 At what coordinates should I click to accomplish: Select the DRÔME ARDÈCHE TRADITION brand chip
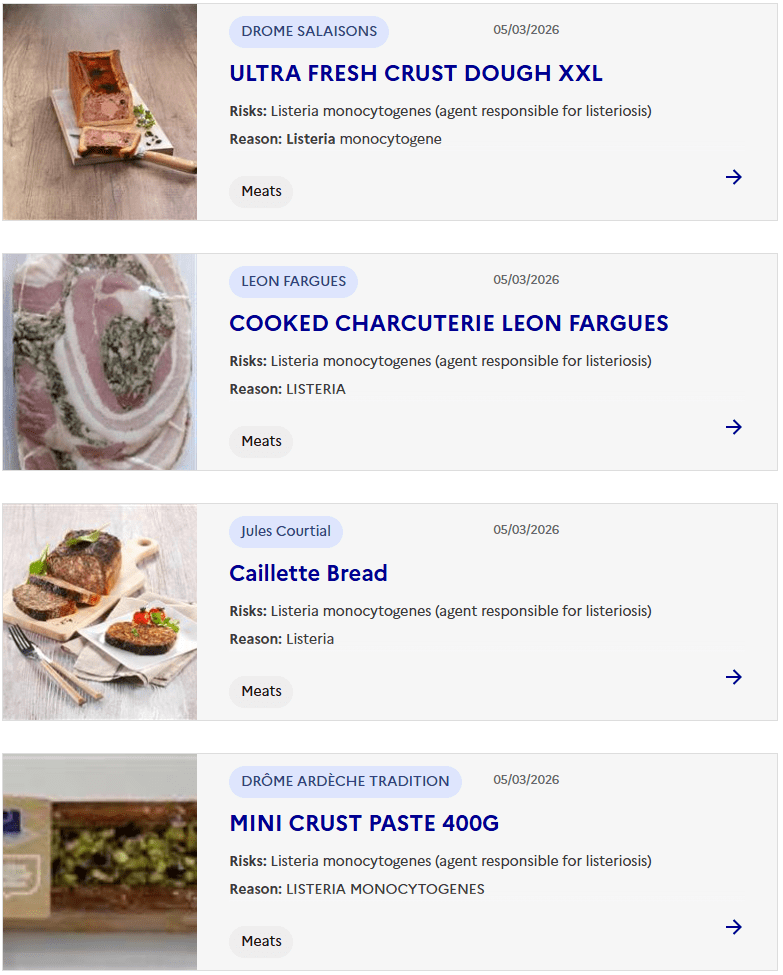tap(345, 782)
